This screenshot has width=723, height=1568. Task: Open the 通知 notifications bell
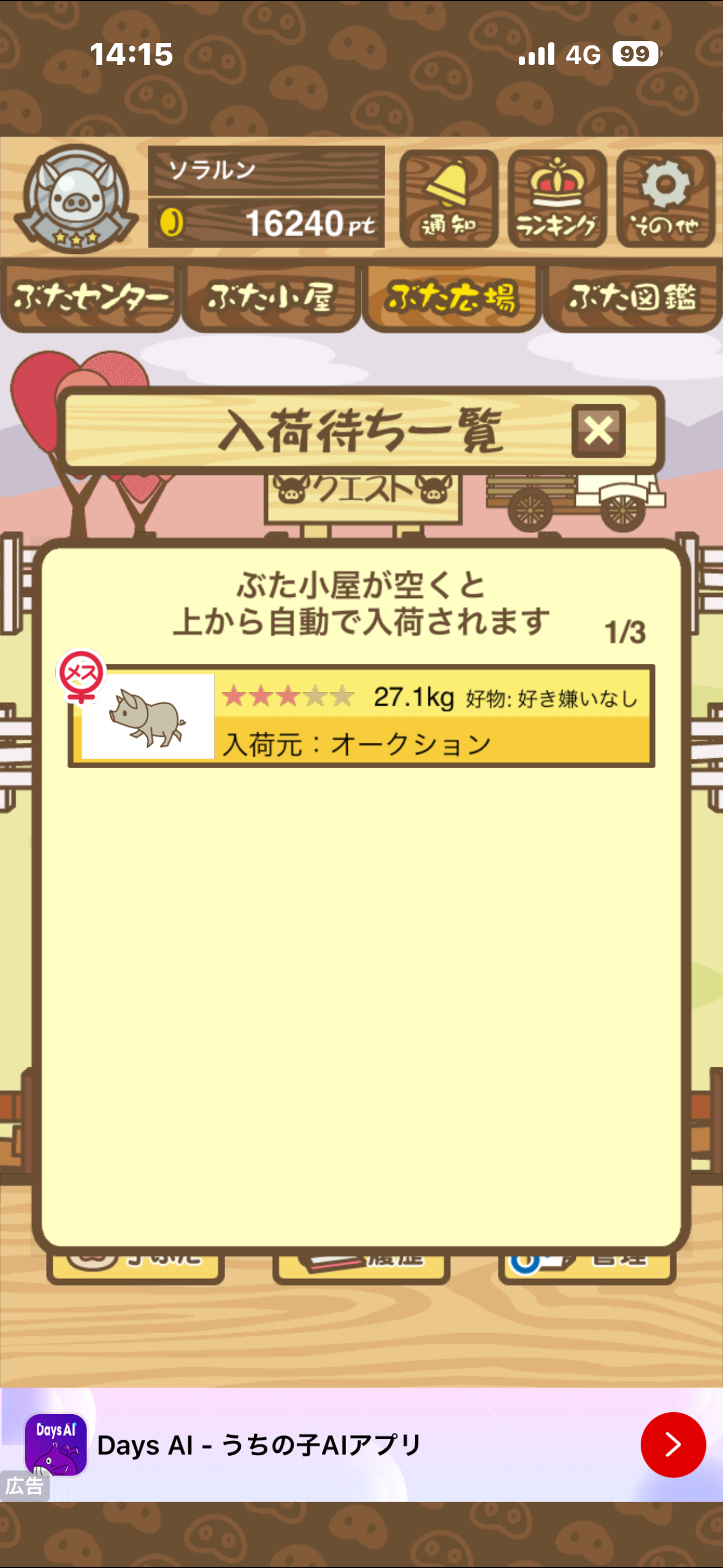tap(448, 199)
